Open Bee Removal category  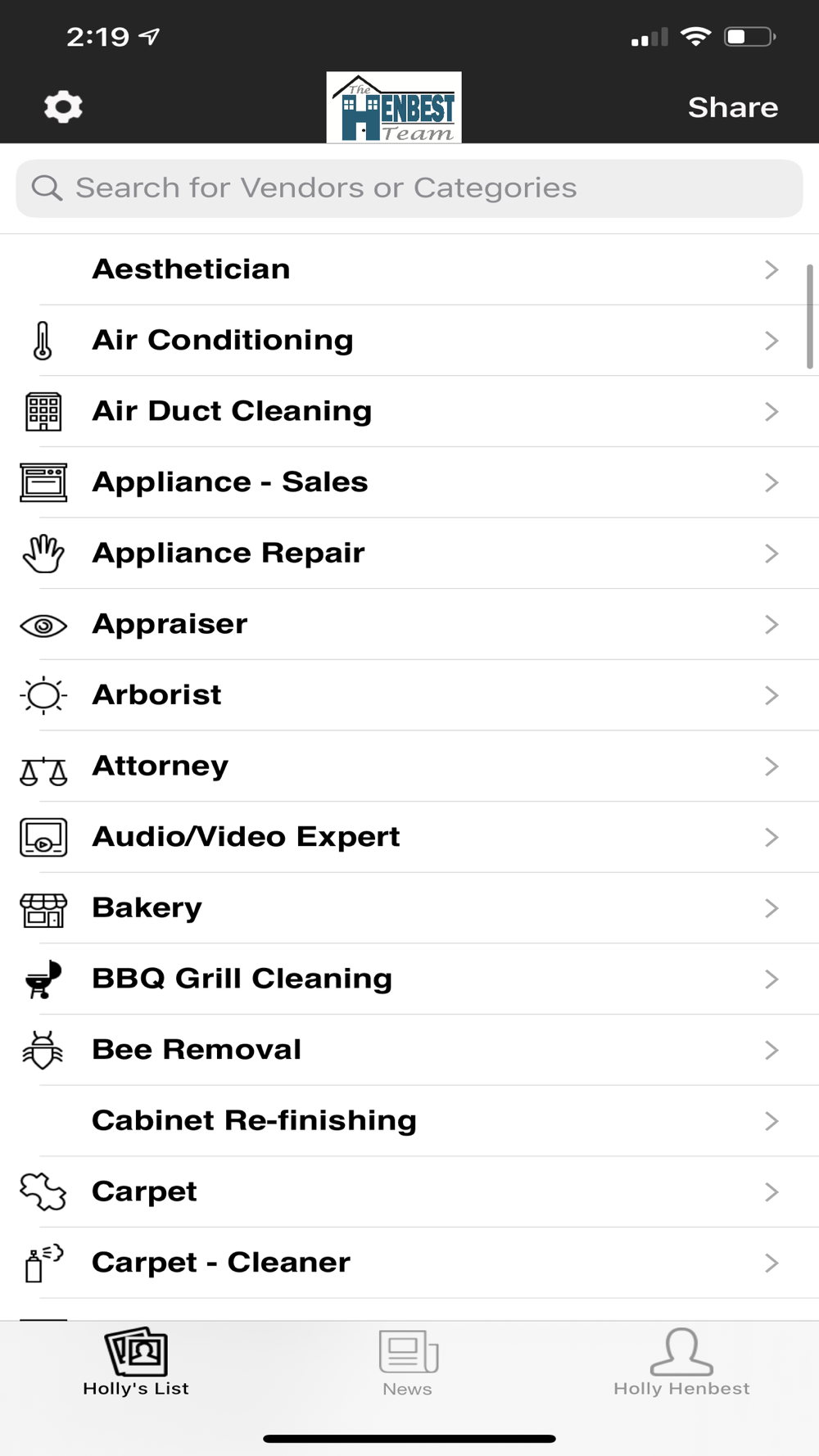409,1050
